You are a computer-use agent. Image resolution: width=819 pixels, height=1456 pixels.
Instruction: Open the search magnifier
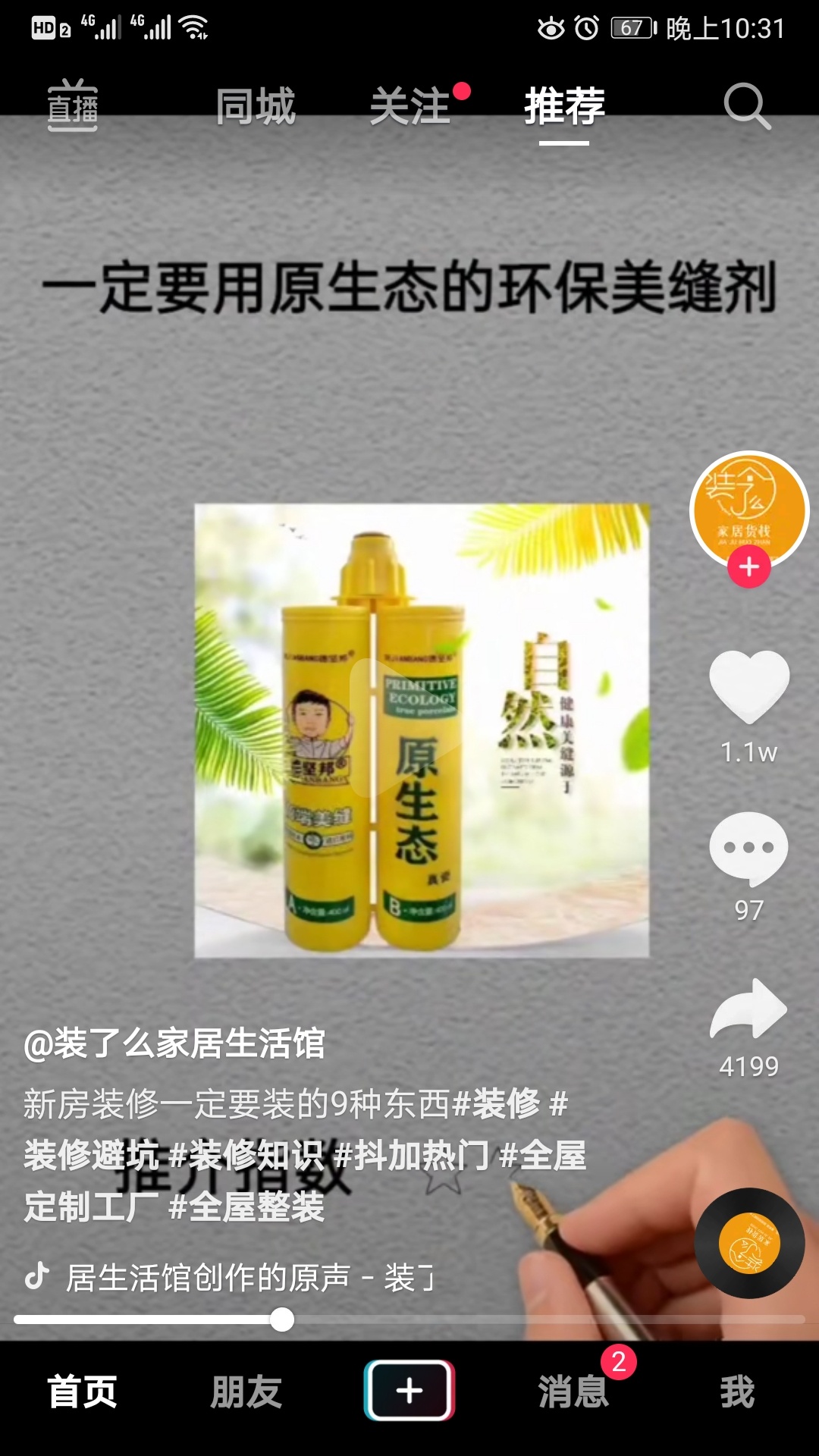(x=746, y=106)
